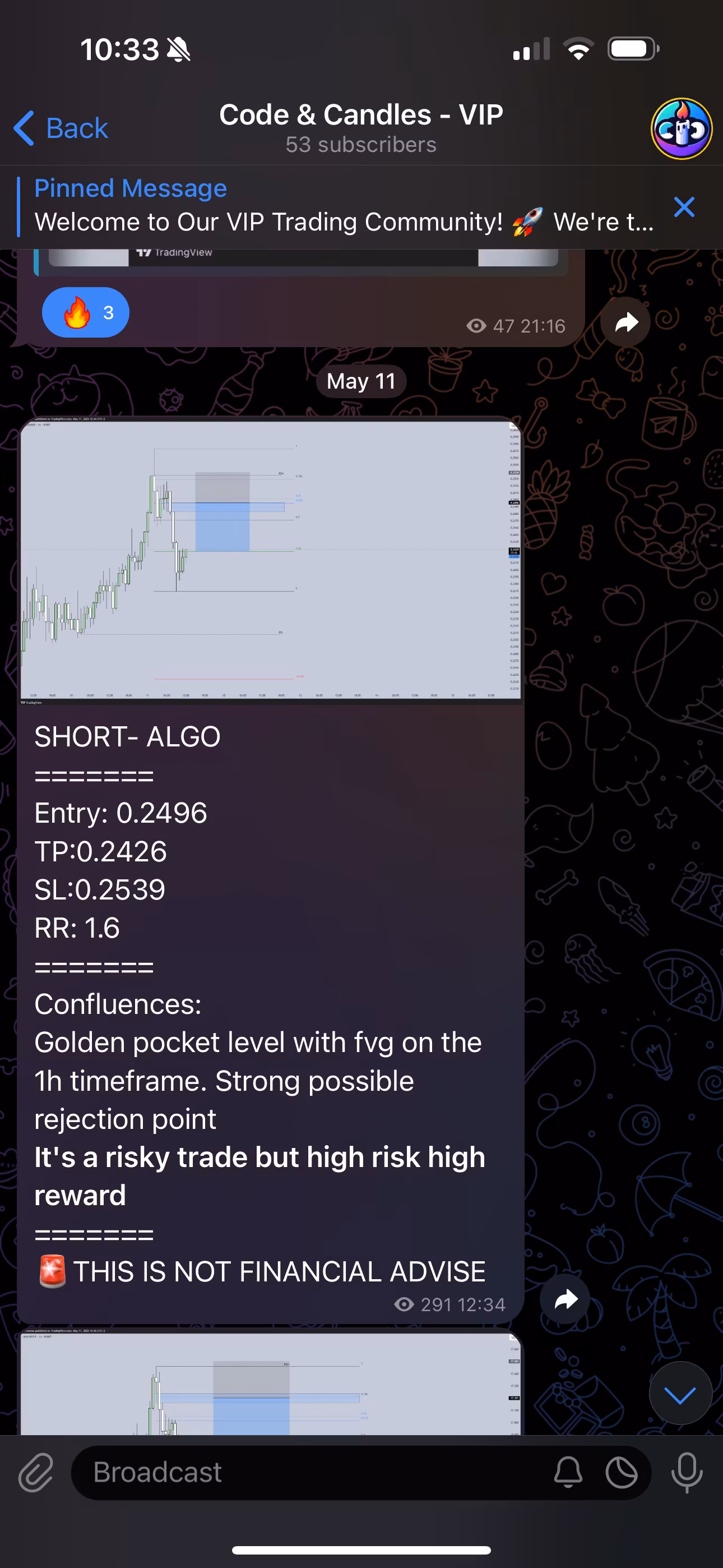723x1568 pixels.
Task: Record a voice message
Action: (x=687, y=1473)
